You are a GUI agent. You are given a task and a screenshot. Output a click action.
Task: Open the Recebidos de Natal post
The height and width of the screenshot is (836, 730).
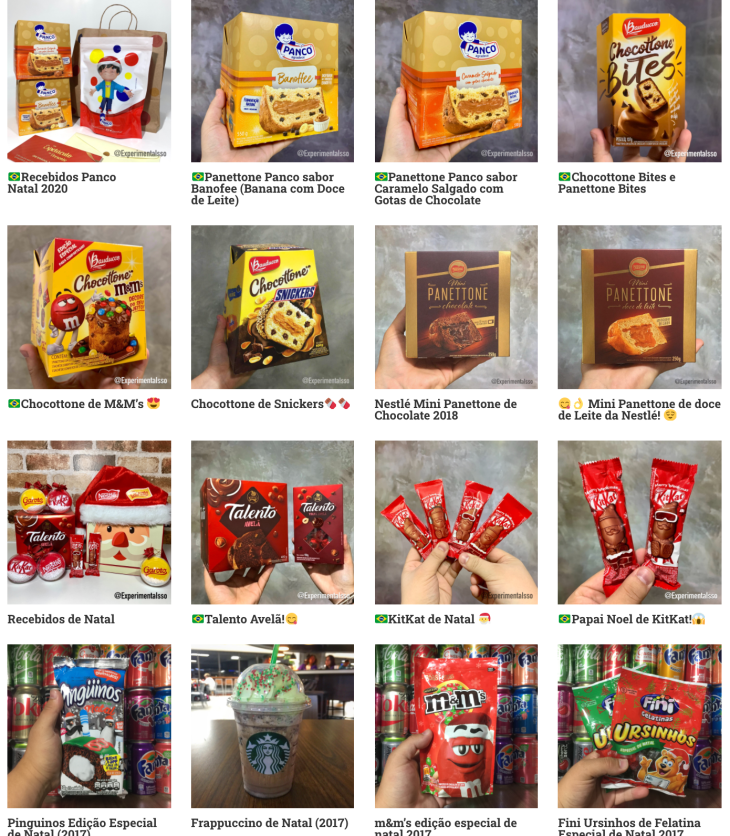pos(88,522)
